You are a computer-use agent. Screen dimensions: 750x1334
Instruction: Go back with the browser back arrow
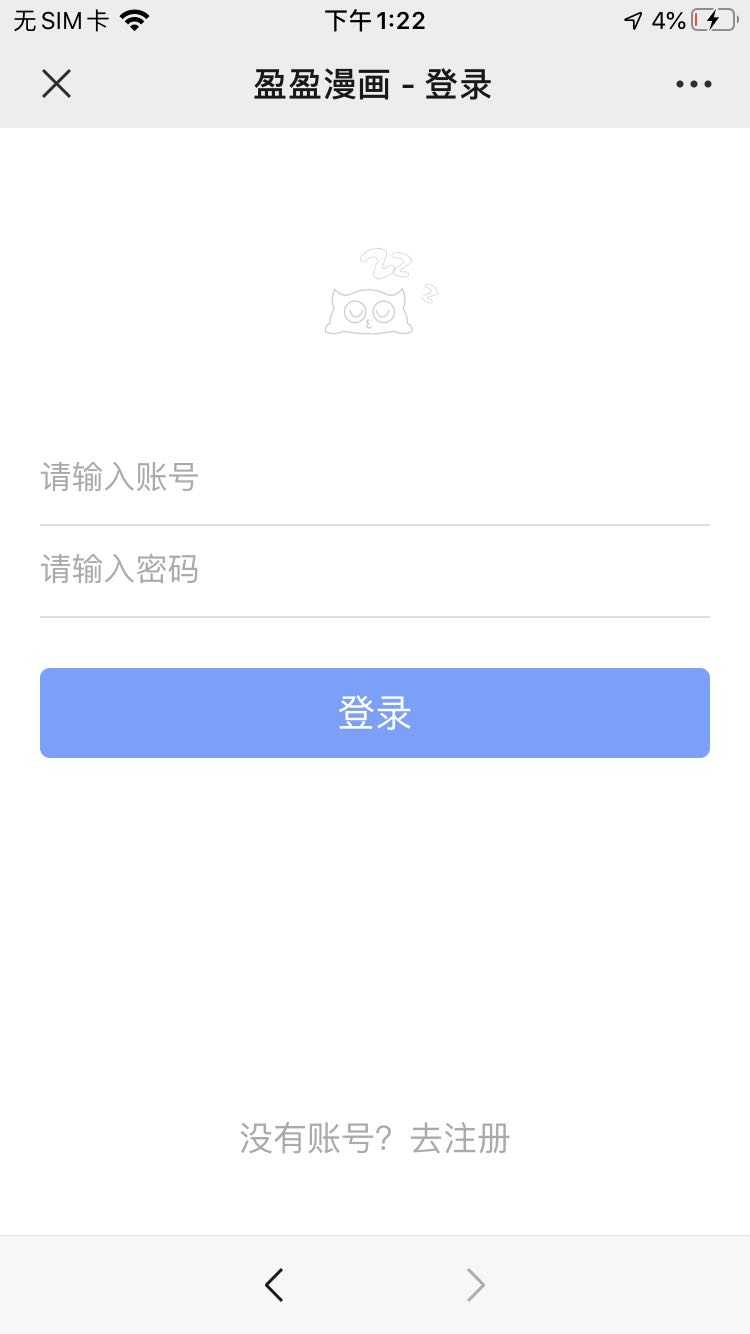click(x=274, y=1284)
